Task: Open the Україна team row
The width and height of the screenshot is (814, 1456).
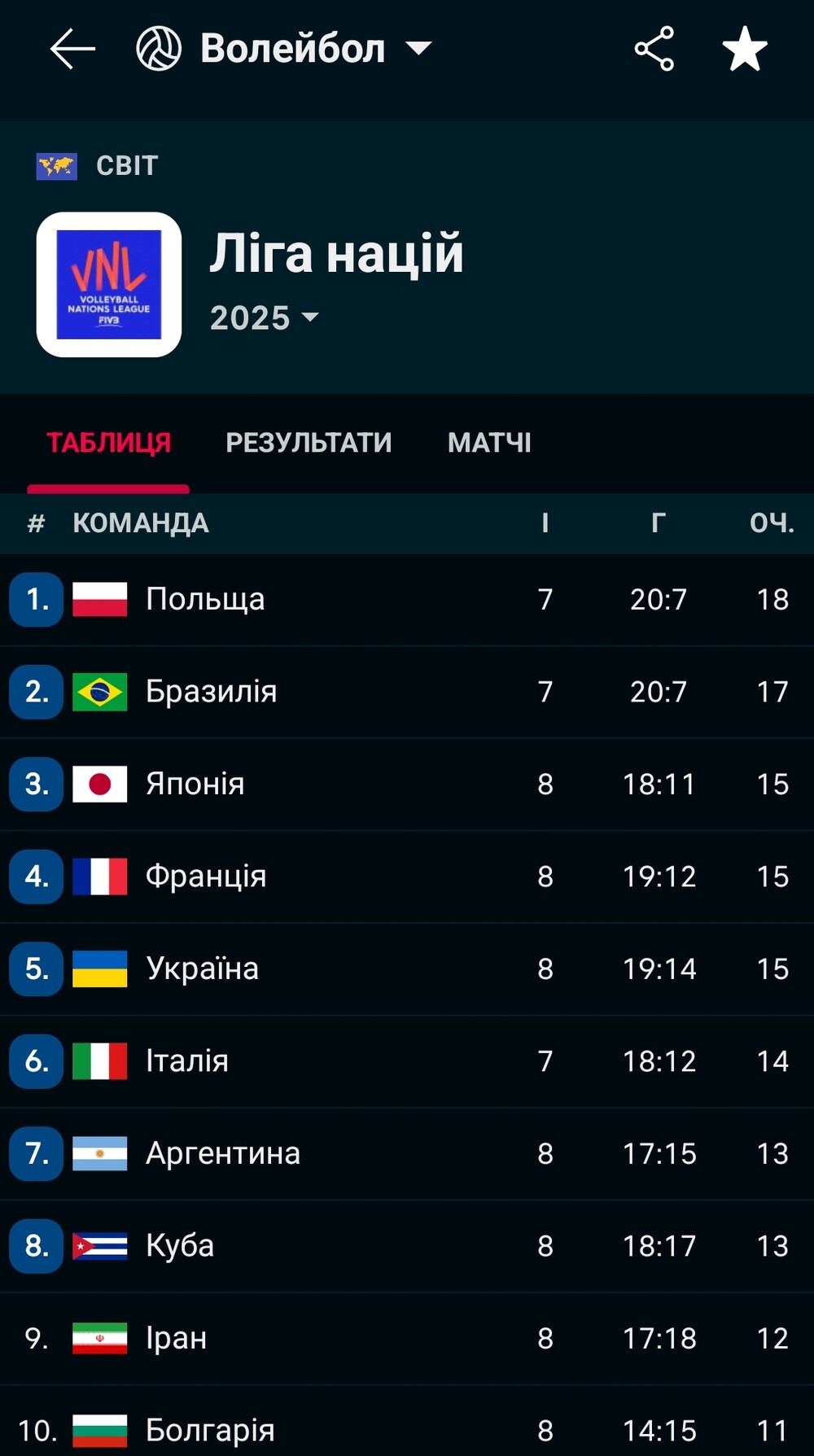Action: click(407, 969)
